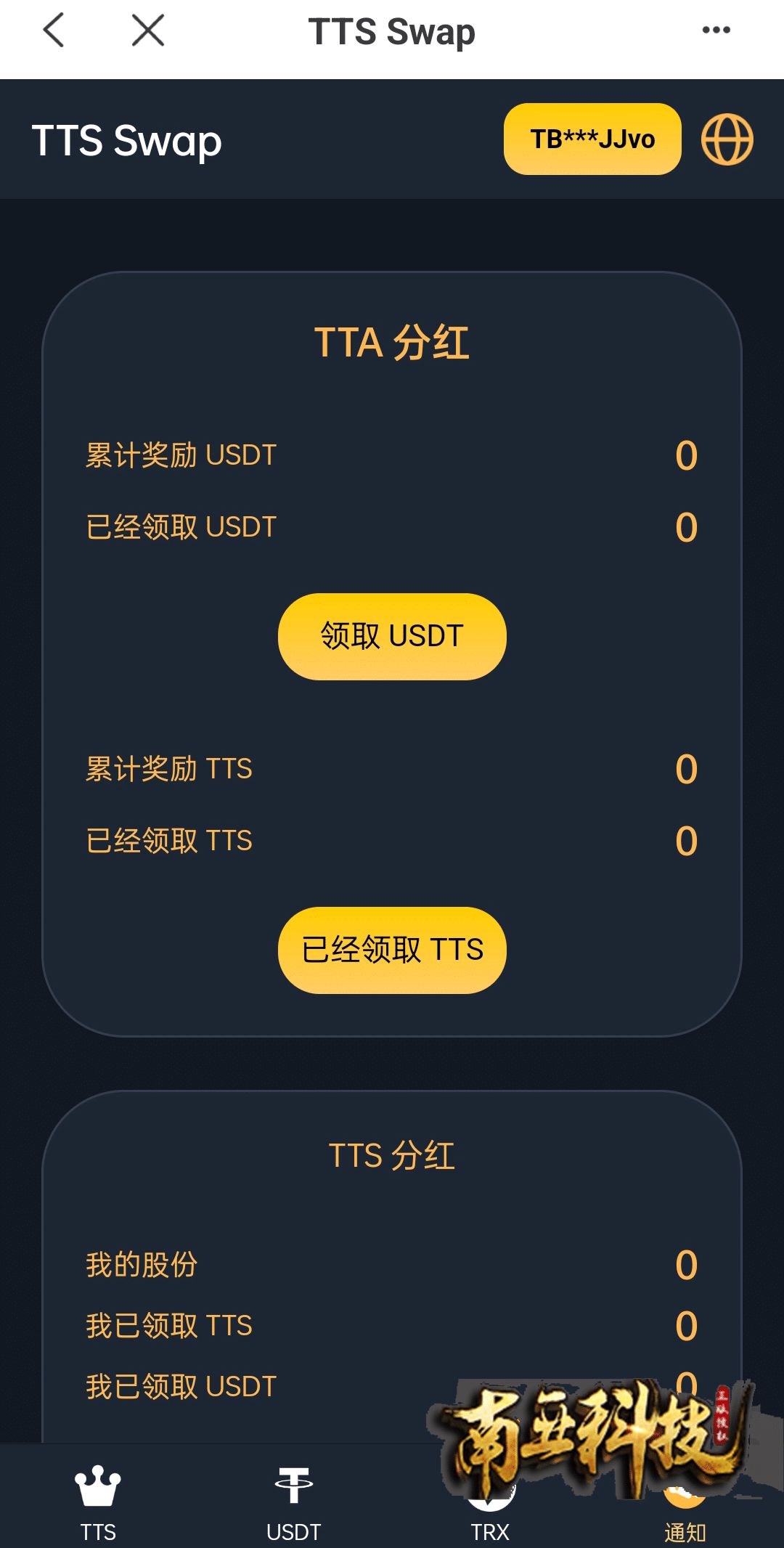
Task: Go back with the top-left arrow
Action: 54,30
